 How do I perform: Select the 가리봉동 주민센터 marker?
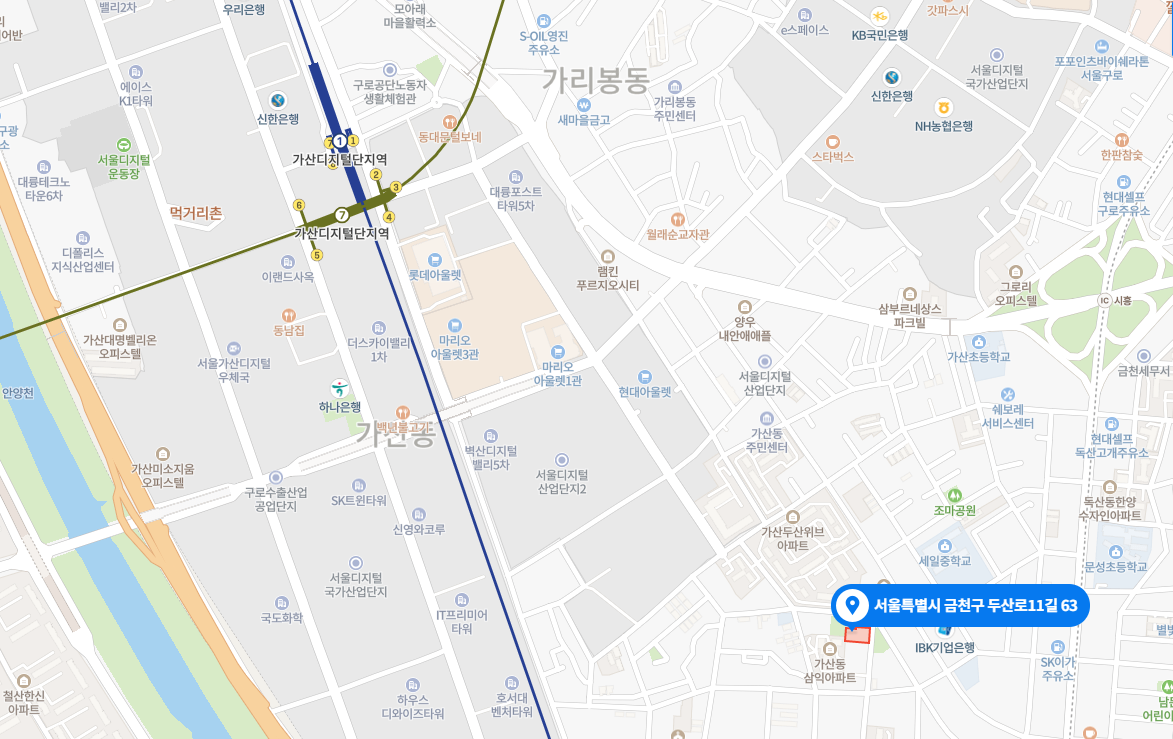[675, 88]
